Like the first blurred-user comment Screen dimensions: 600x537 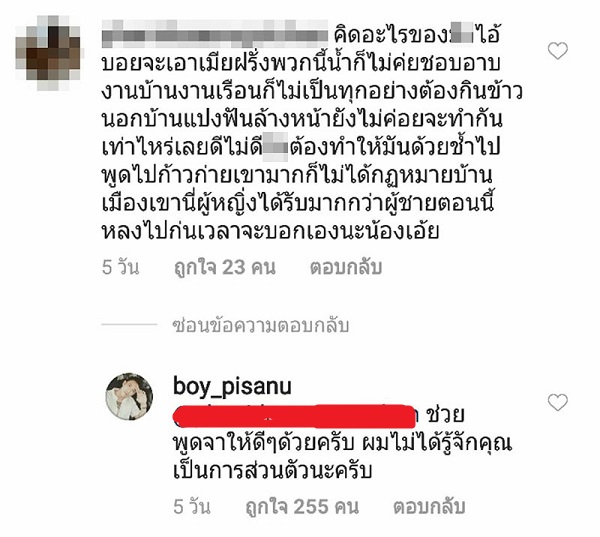coord(558,50)
